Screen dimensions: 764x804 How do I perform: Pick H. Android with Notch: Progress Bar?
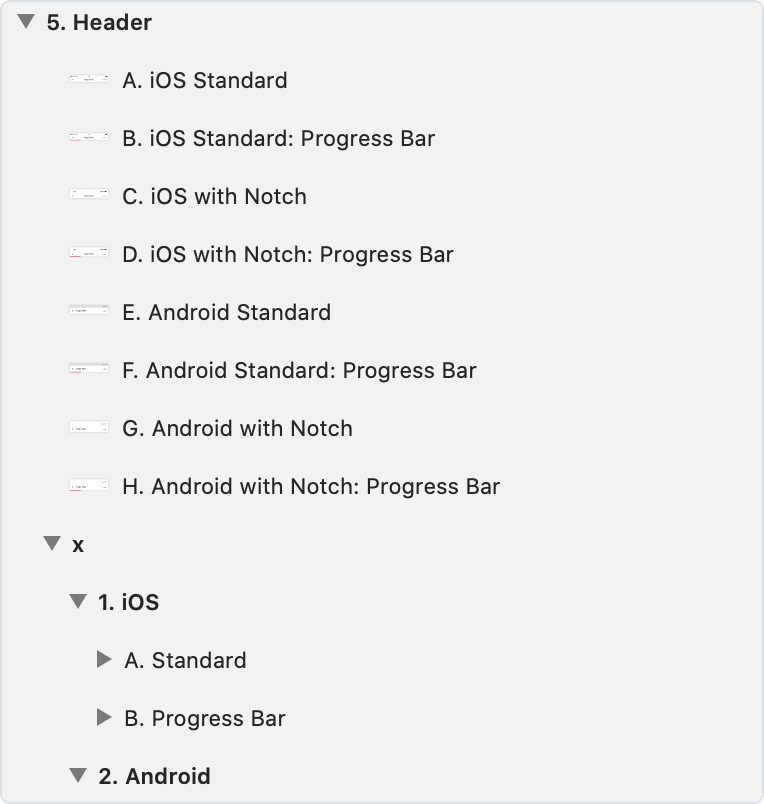coord(310,486)
